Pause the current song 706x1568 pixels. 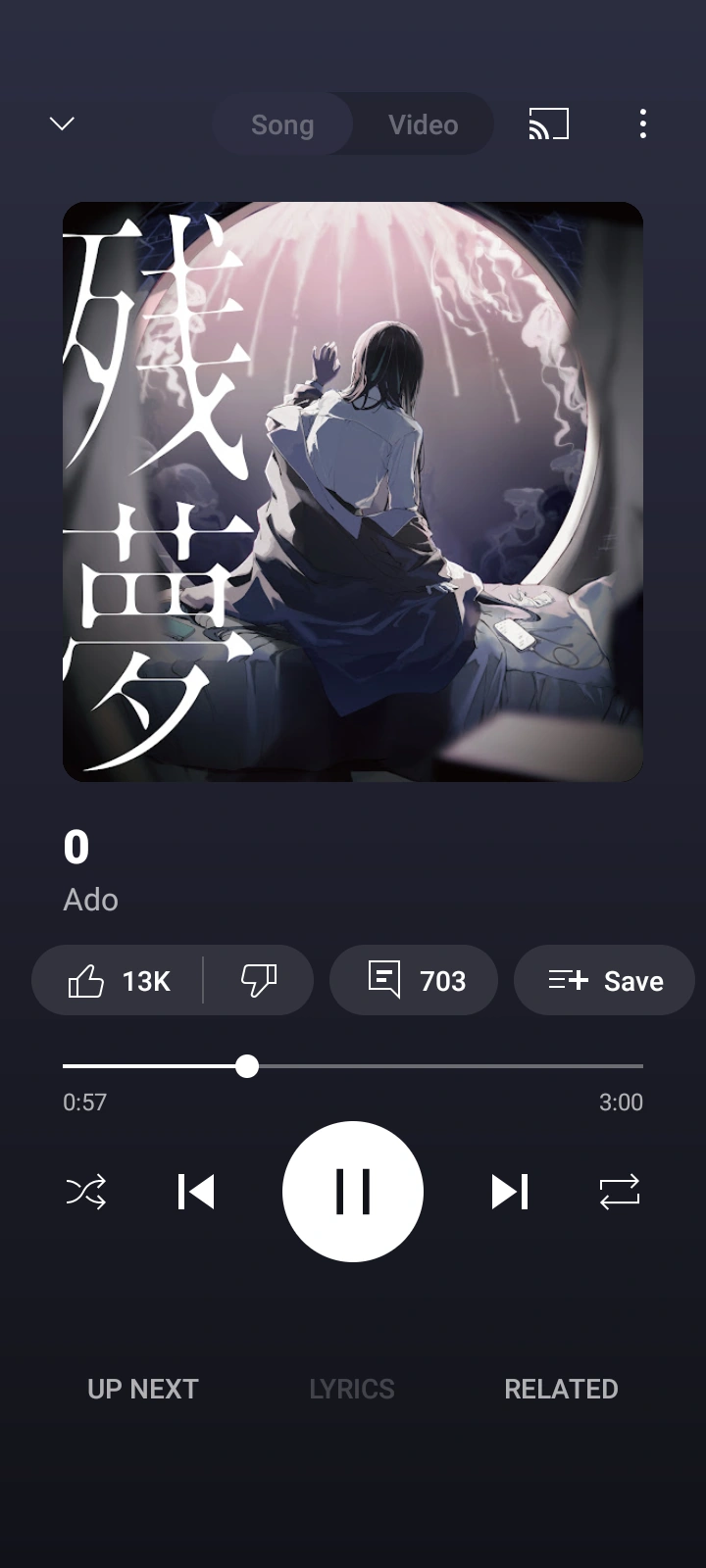[353, 1192]
